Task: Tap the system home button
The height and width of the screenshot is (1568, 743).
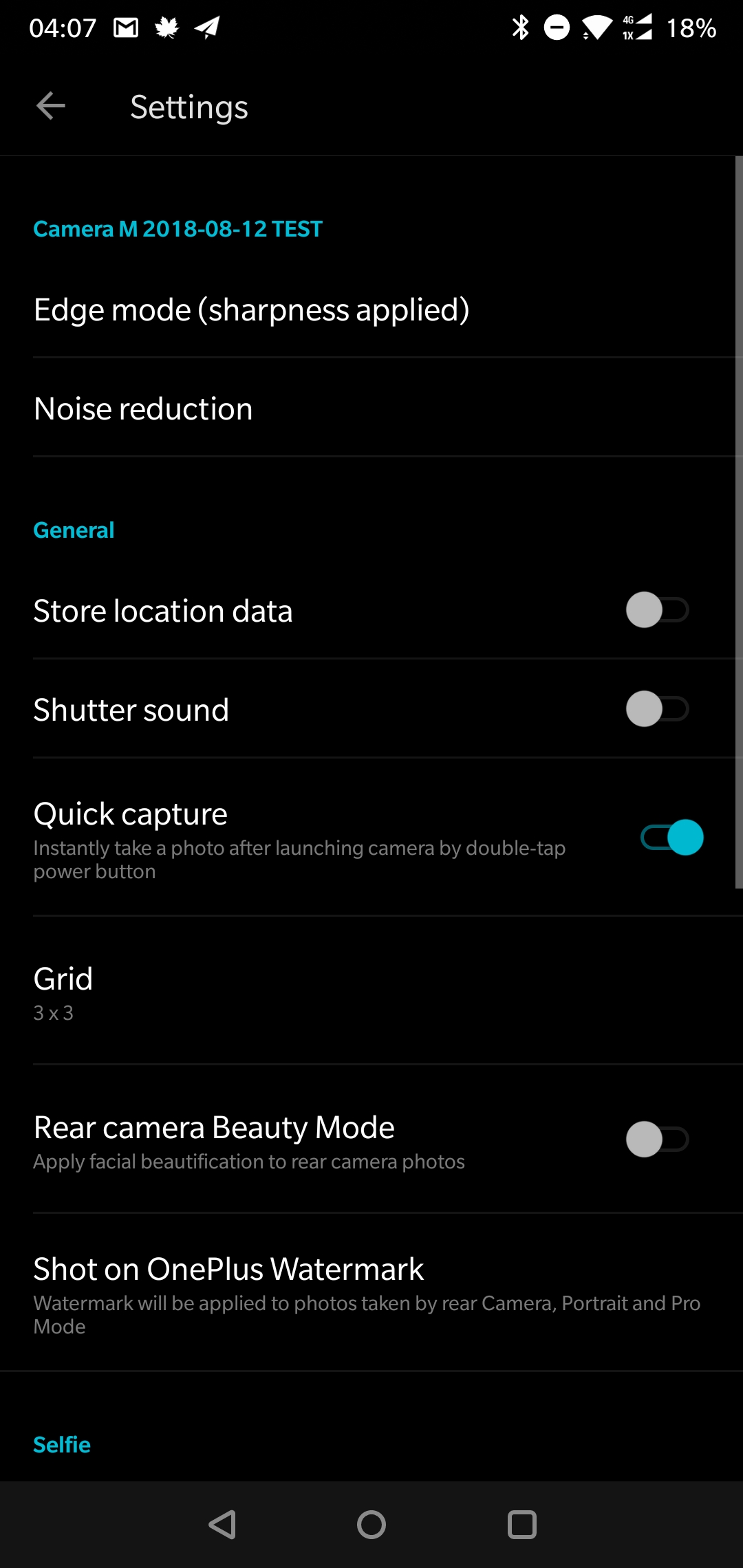Action: 371,1525
